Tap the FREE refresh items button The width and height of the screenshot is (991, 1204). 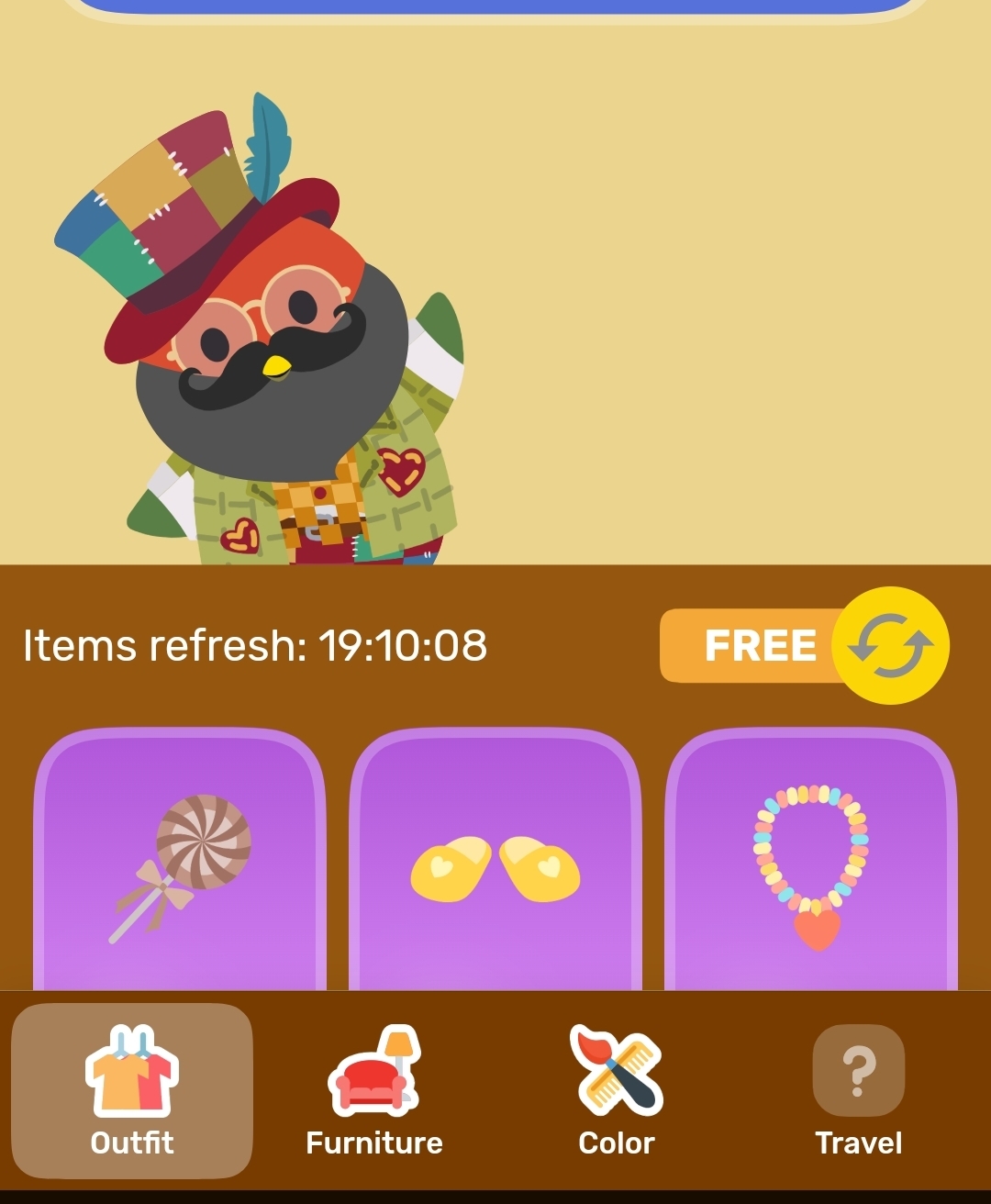pyautogui.click(x=803, y=646)
